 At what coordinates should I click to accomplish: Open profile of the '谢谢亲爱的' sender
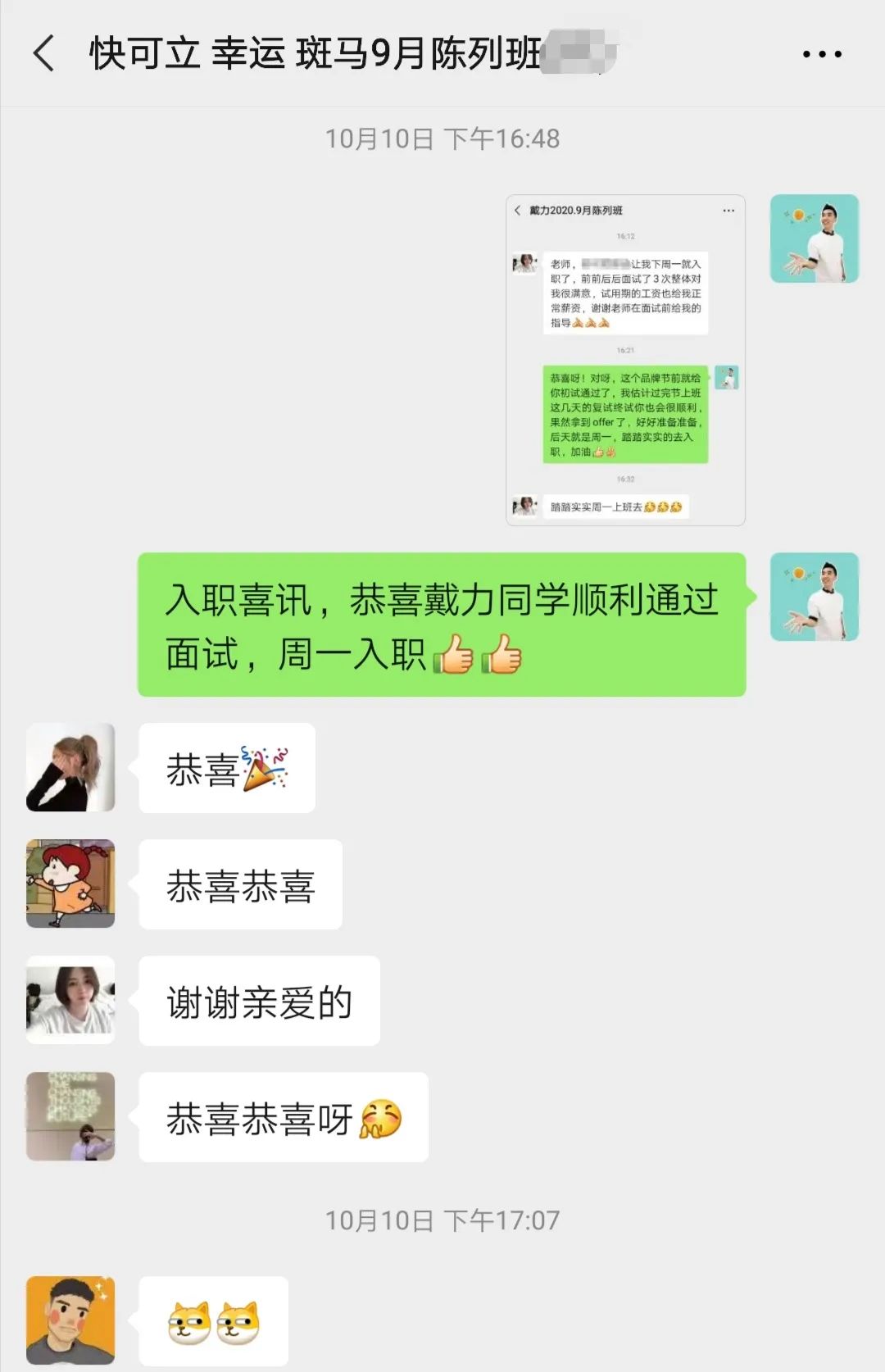70,1000
